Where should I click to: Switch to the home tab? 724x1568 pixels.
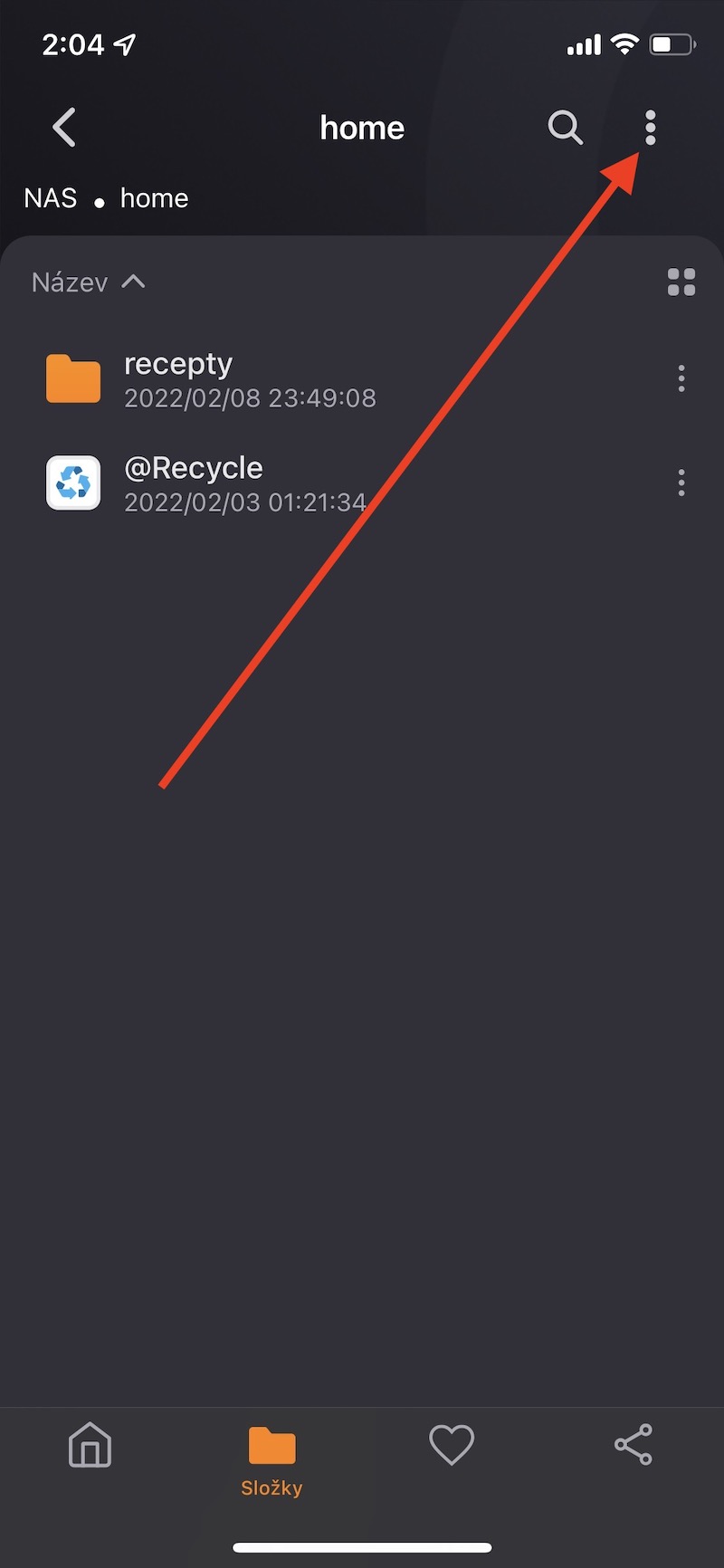(x=90, y=1445)
